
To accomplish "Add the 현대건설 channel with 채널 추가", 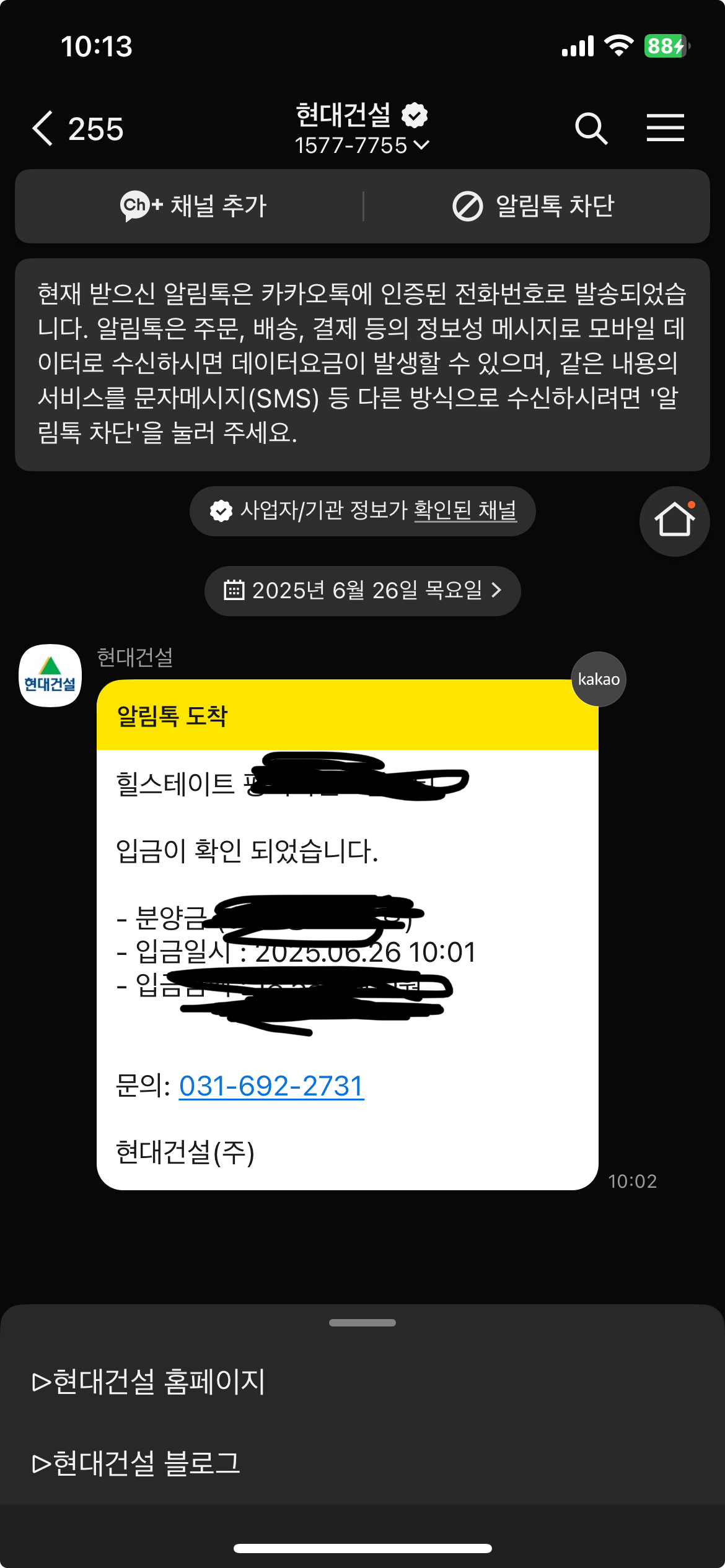I will pyautogui.click(x=193, y=206).
